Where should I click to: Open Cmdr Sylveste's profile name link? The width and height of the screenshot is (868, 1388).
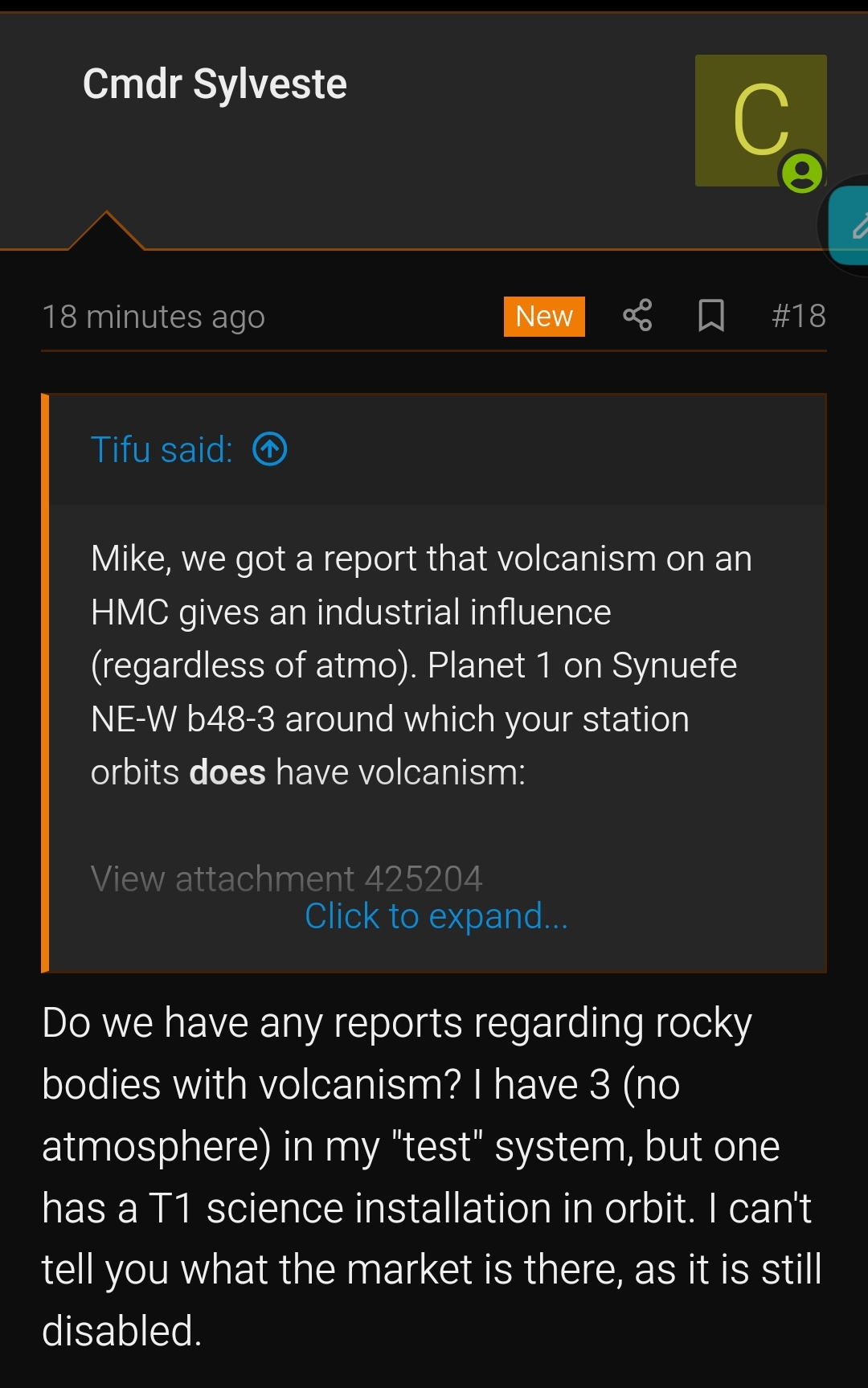point(215,84)
